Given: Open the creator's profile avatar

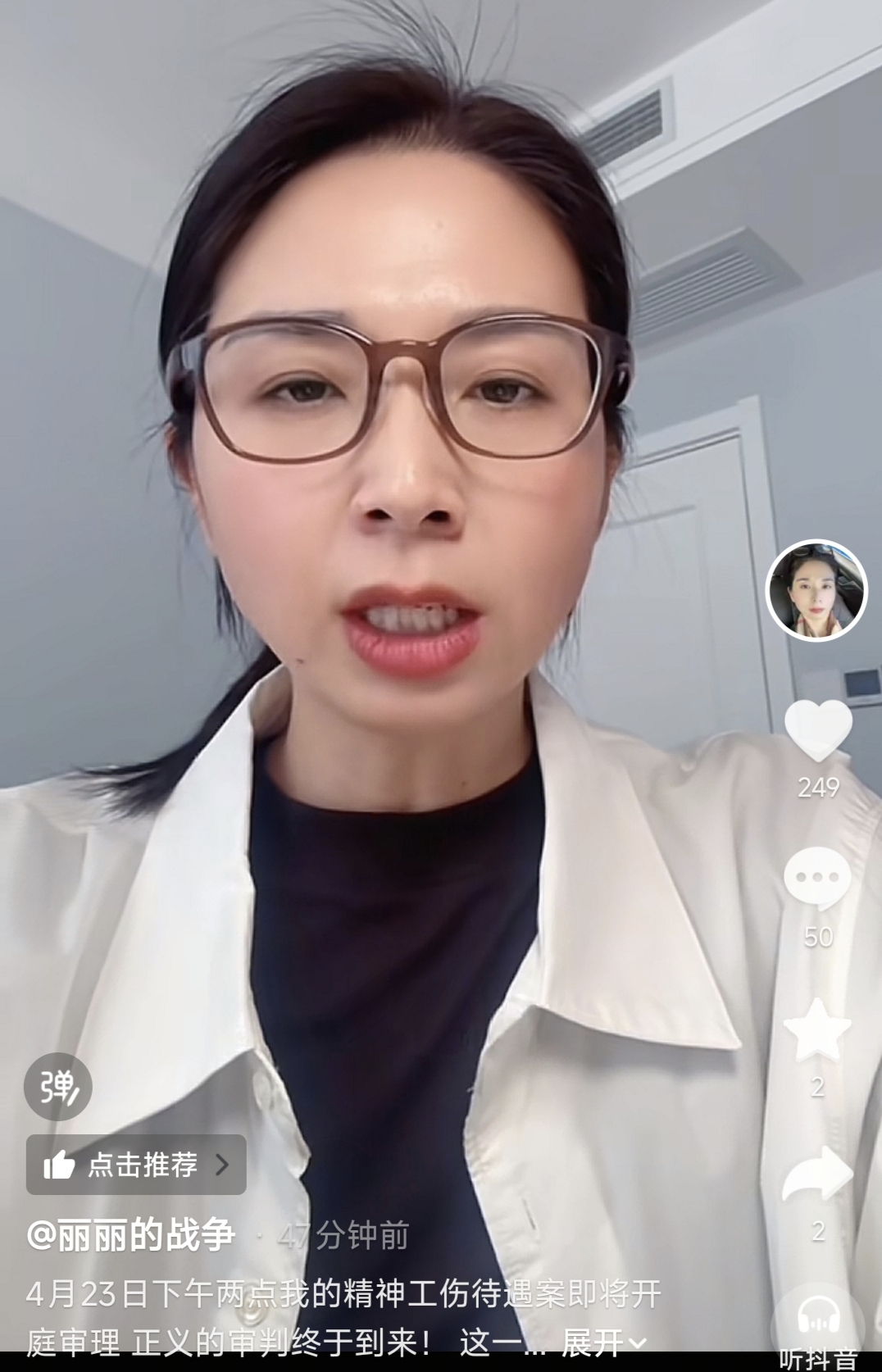Looking at the screenshot, I should click(x=816, y=590).
